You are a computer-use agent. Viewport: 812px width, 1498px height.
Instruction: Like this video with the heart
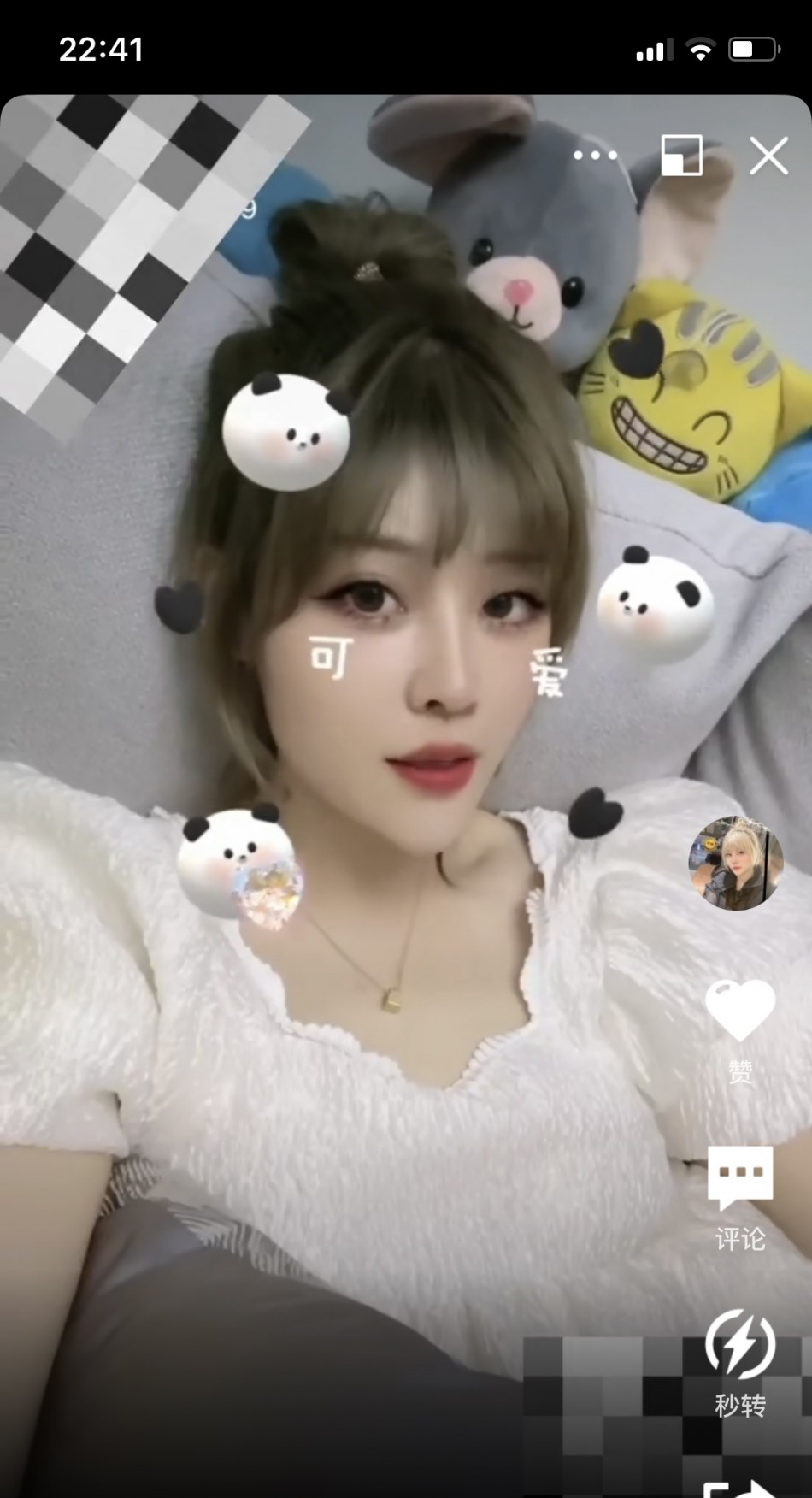tap(740, 1011)
